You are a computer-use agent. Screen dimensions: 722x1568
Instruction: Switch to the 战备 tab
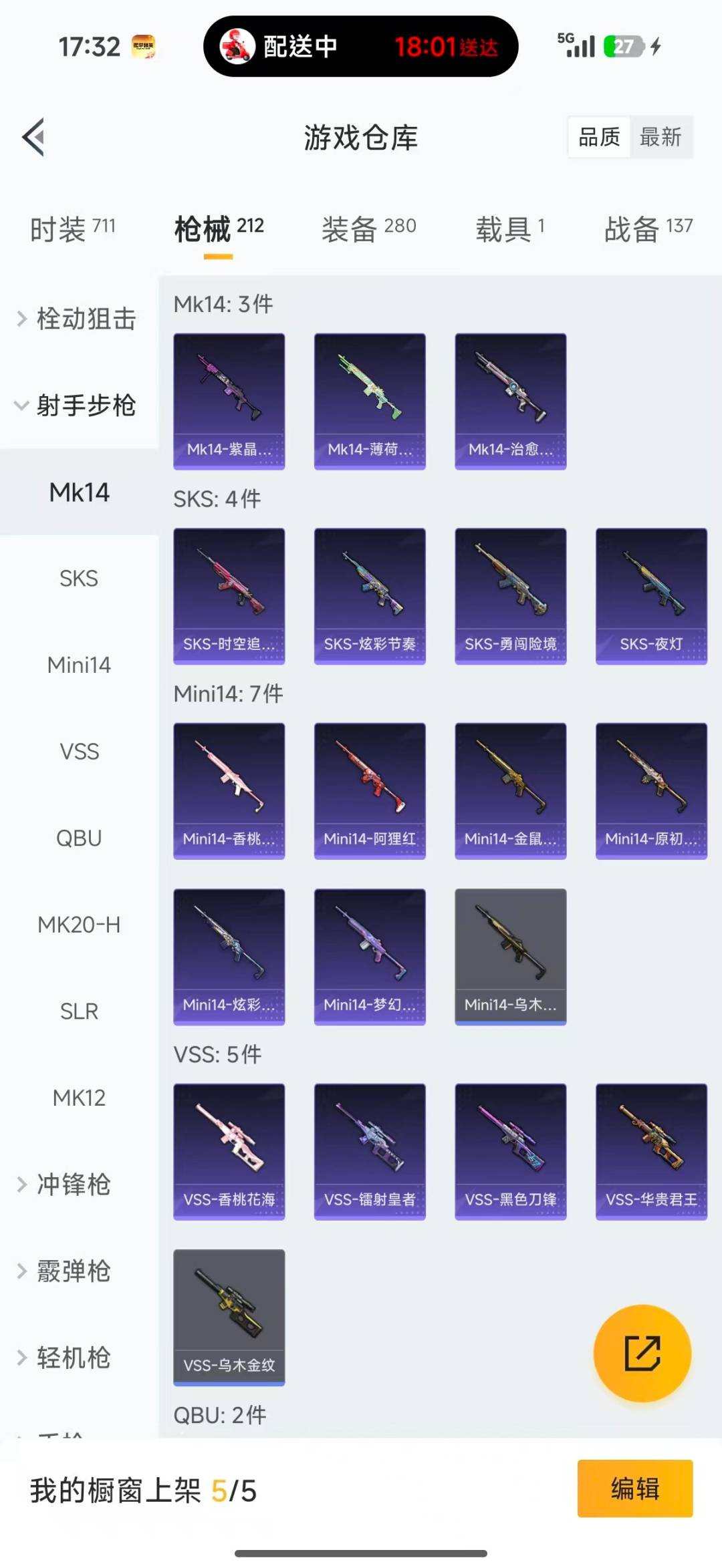pyautogui.click(x=648, y=229)
